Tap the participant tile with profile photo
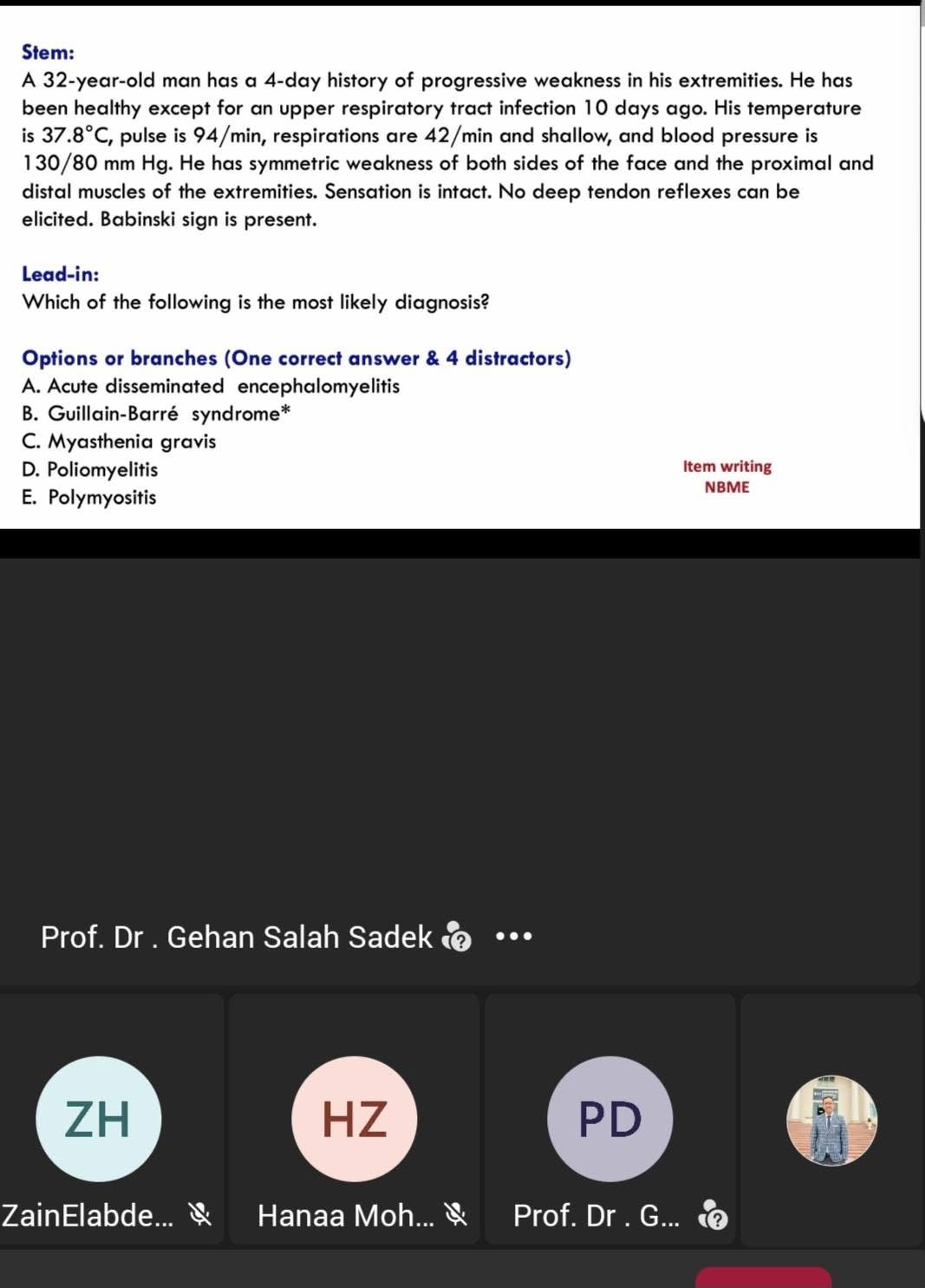Image resolution: width=925 pixels, height=1288 pixels. [x=832, y=1120]
